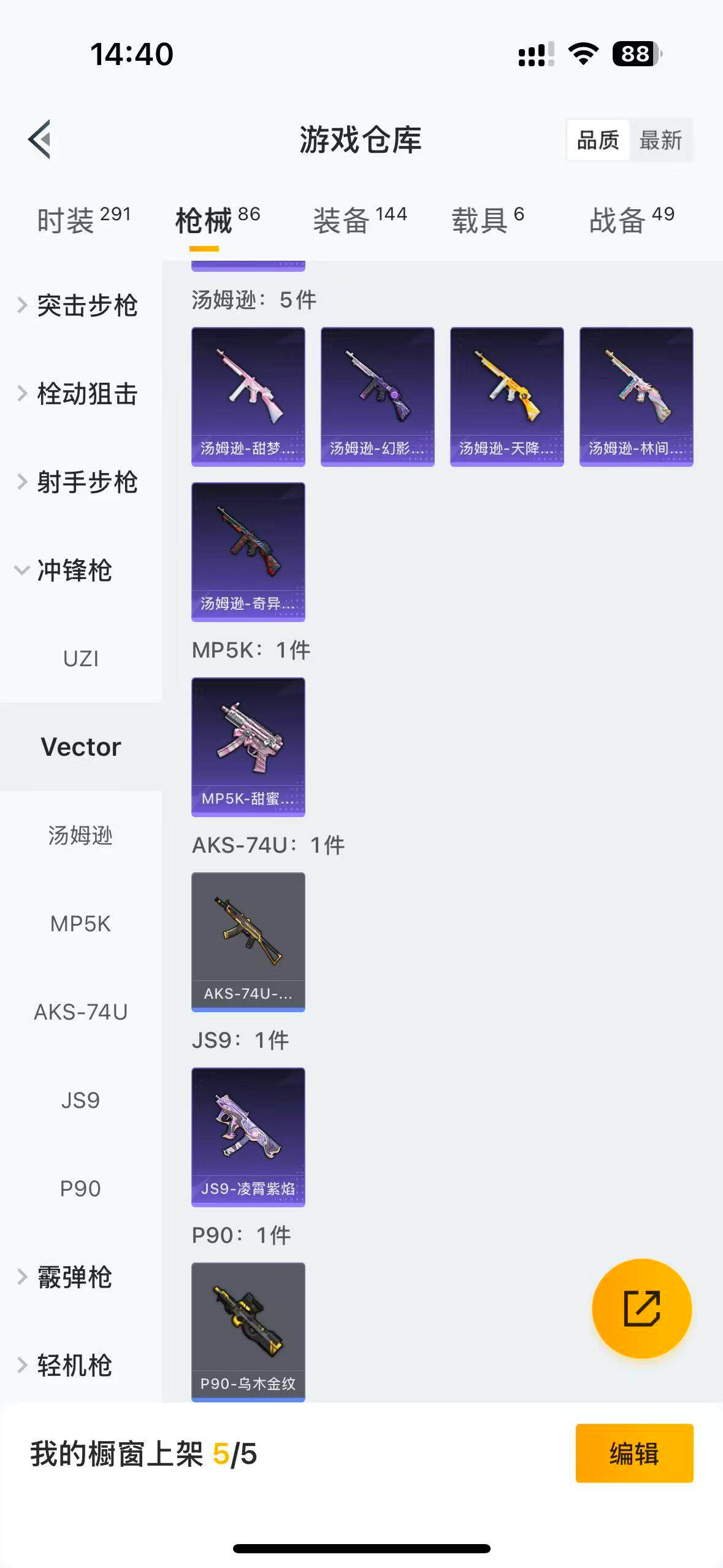The height and width of the screenshot is (1568, 723).
Task: Select 汤姆逊 in the sidebar
Action: pos(80,836)
